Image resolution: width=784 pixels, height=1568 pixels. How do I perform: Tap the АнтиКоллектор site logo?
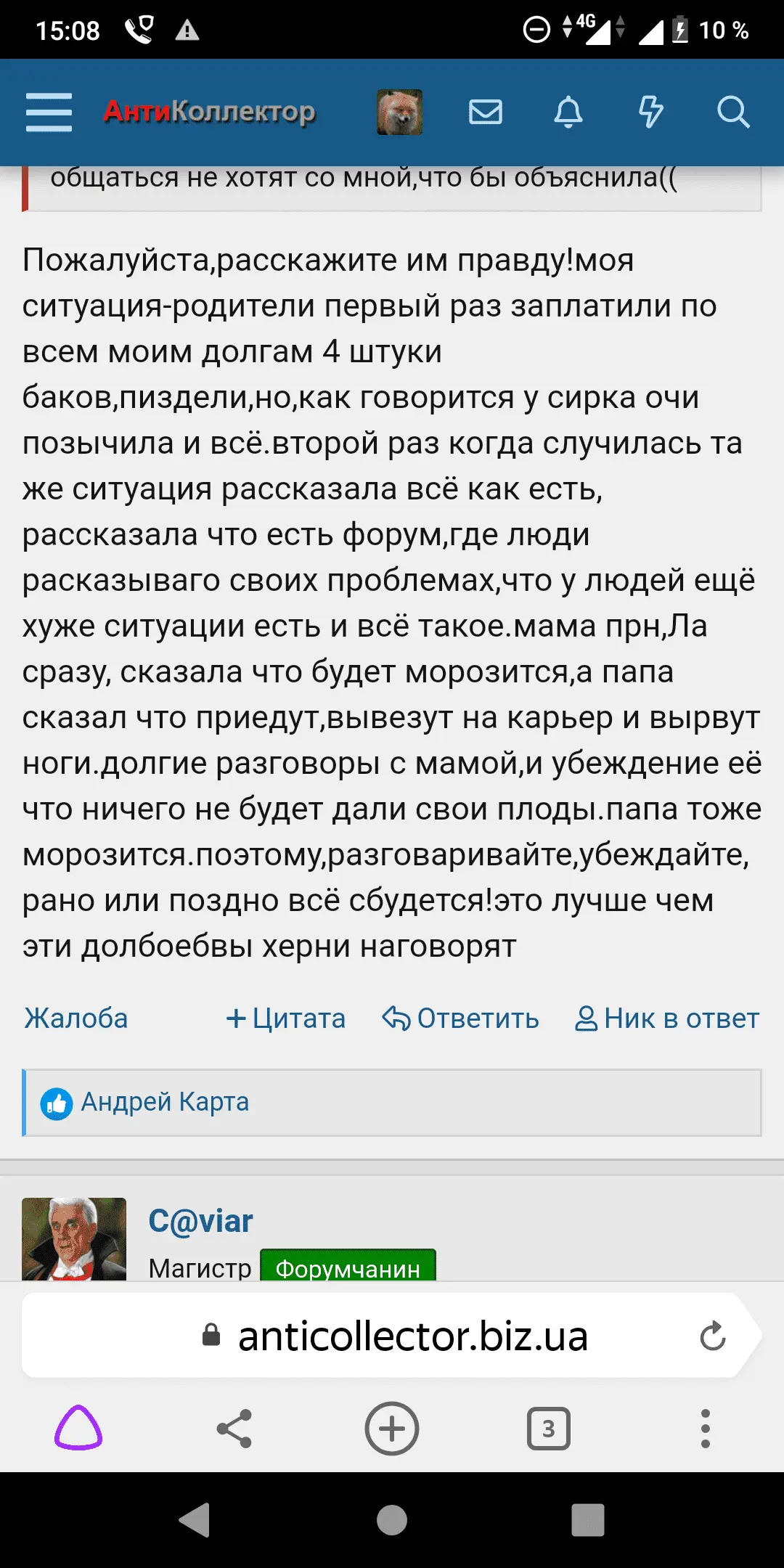coord(209,112)
